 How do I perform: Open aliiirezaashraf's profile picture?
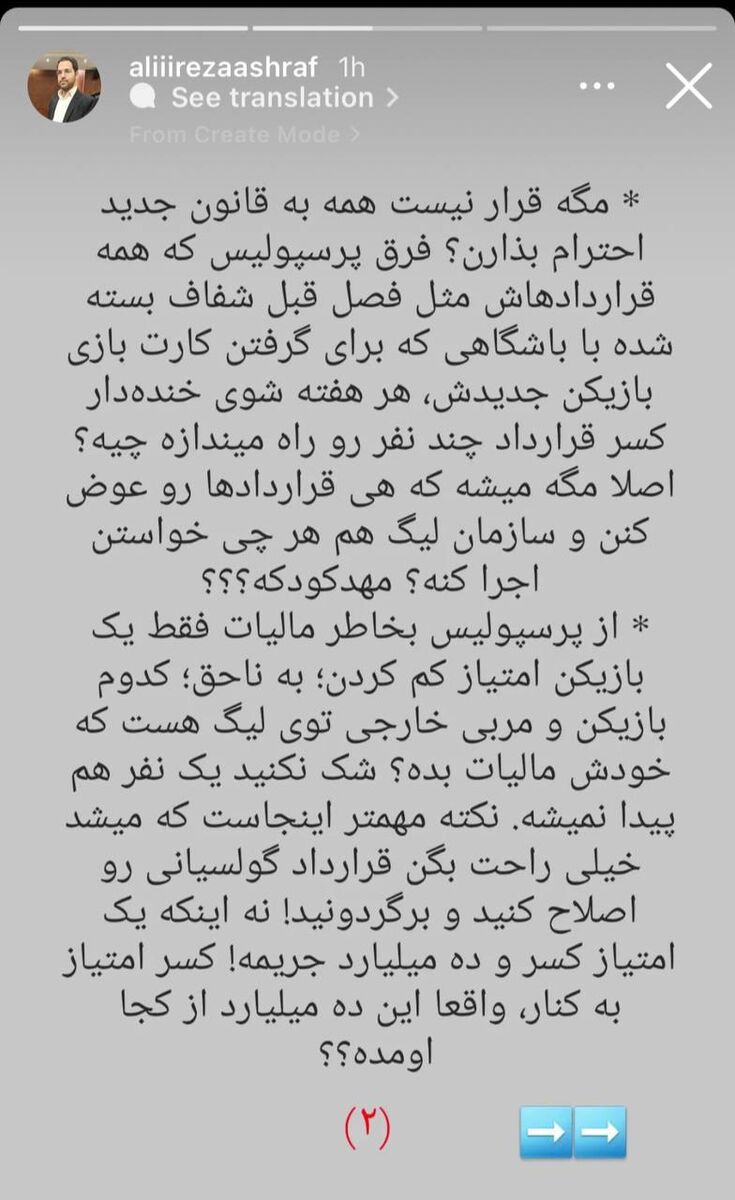click(64, 88)
